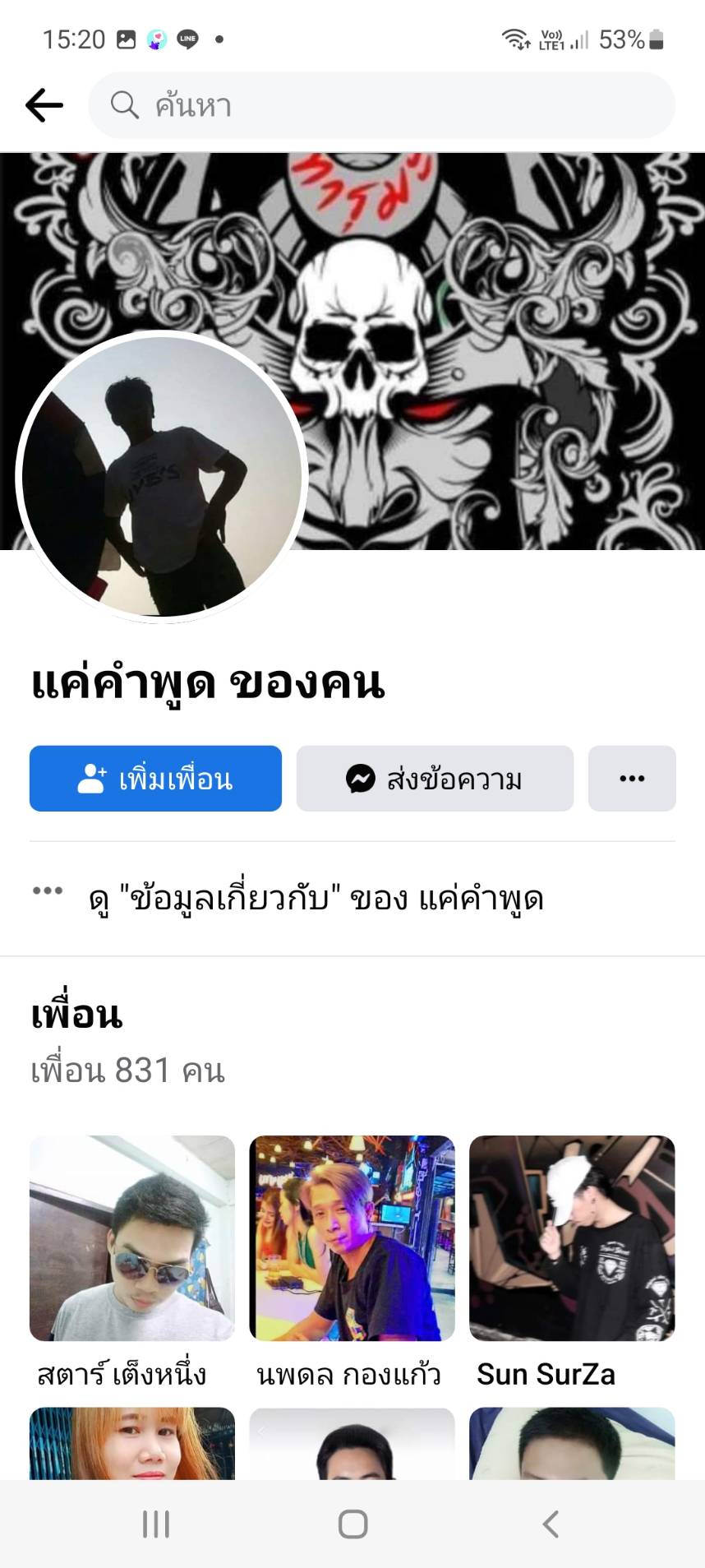705x1568 pixels.
Task: Open the ค้นหา search field
Action: pos(381,105)
